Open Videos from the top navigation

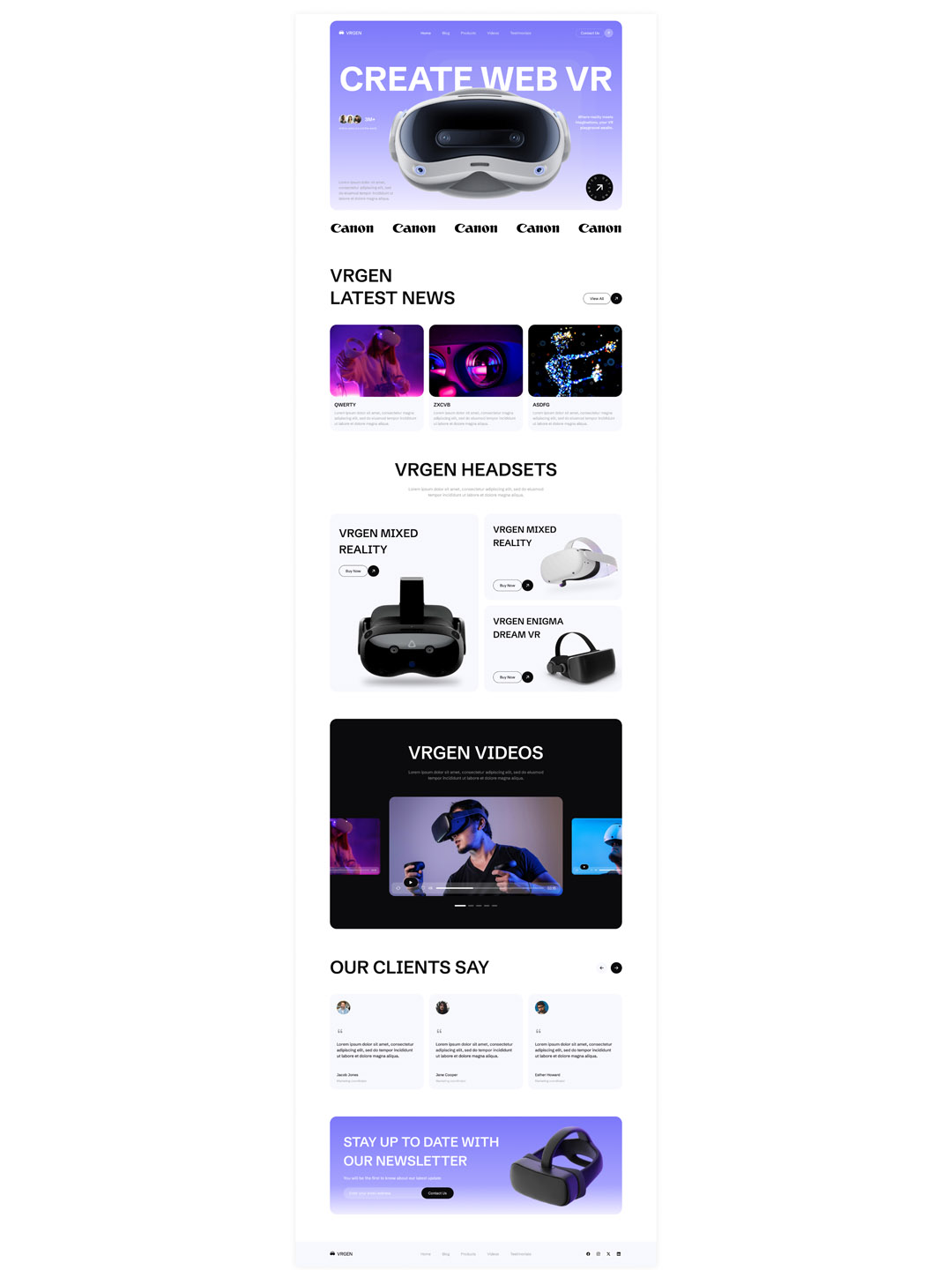pyautogui.click(x=493, y=34)
